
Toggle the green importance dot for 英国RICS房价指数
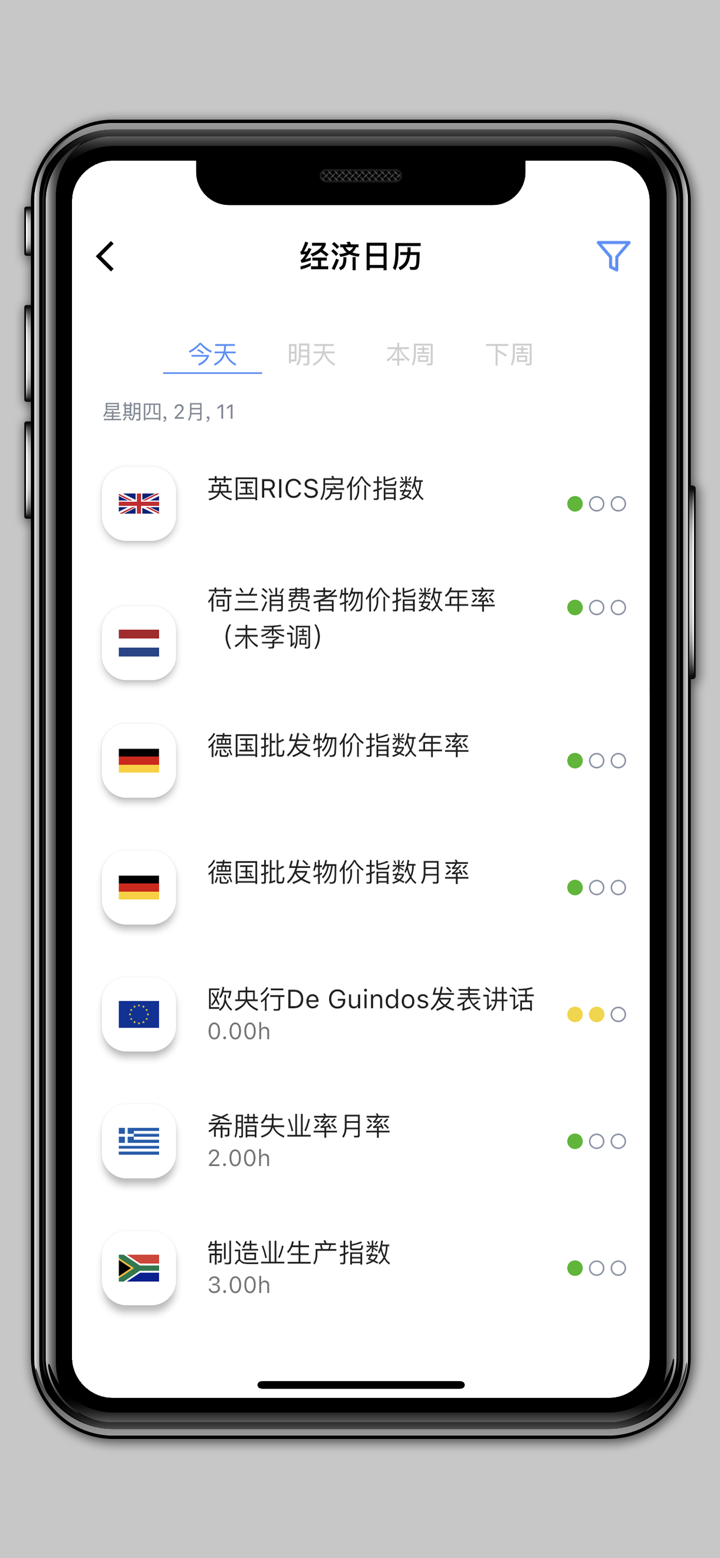pyautogui.click(x=575, y=504)
